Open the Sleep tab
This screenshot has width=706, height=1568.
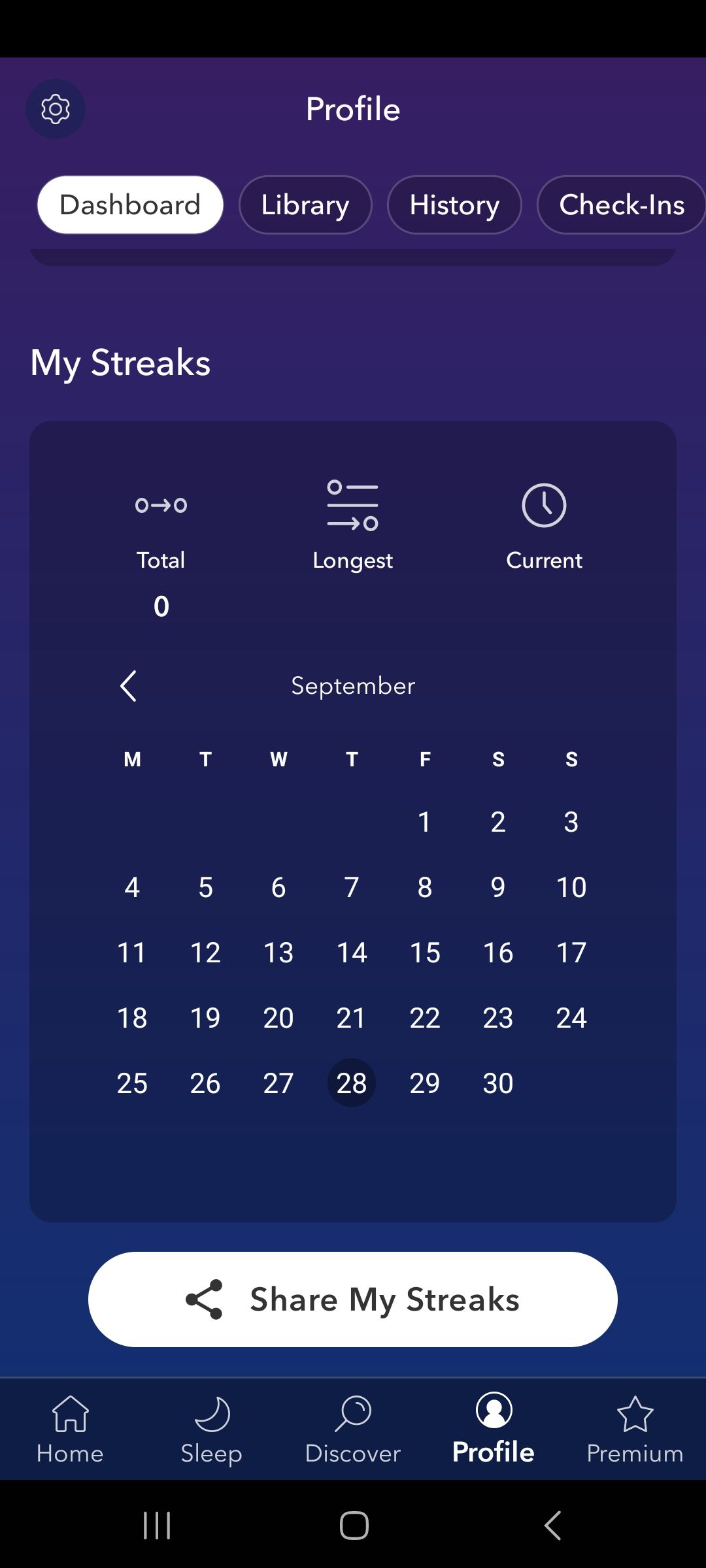coord(211,1429)
